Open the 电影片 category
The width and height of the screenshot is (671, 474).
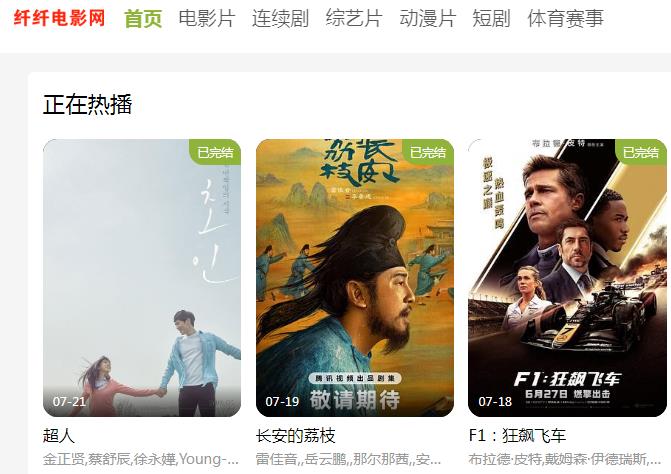point(207,19)
